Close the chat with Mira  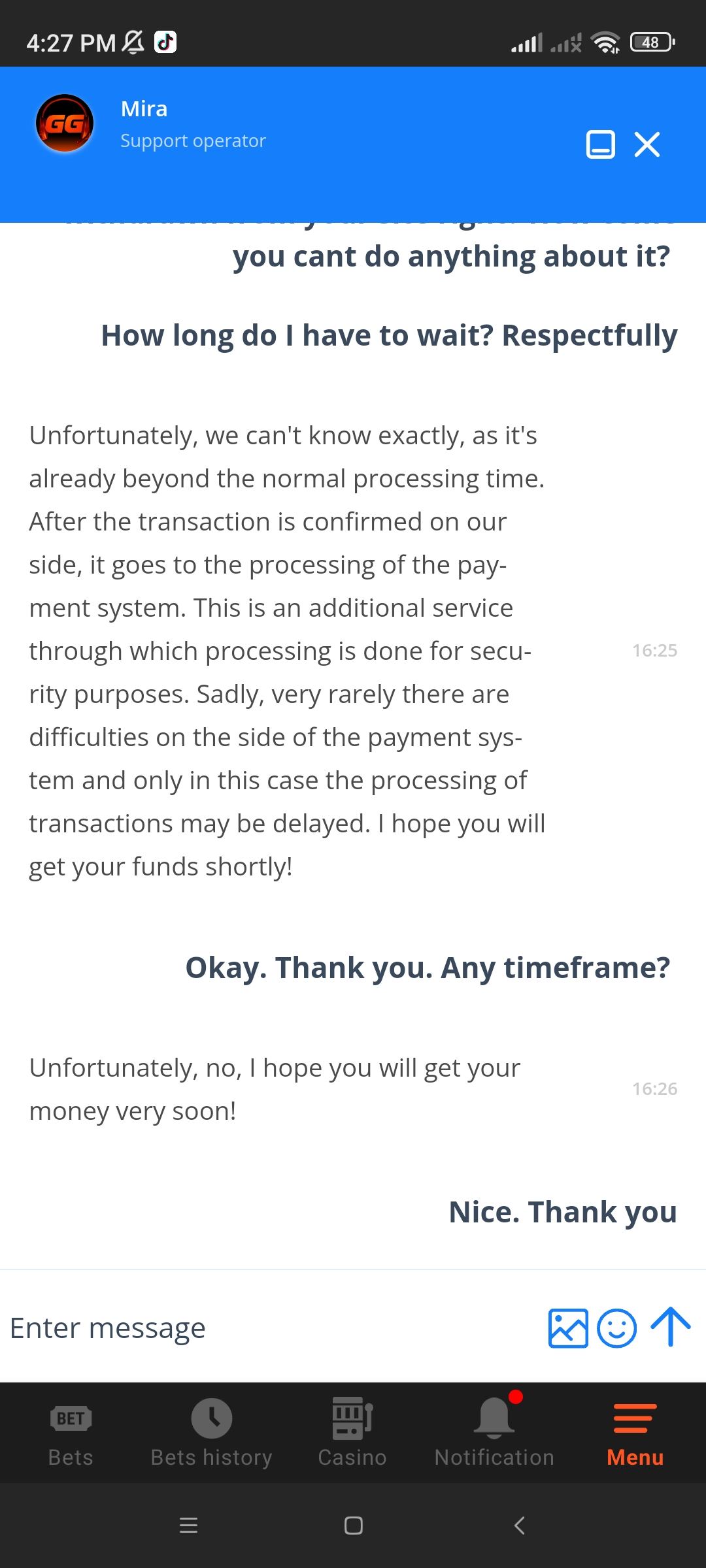(x=647, y=144)
